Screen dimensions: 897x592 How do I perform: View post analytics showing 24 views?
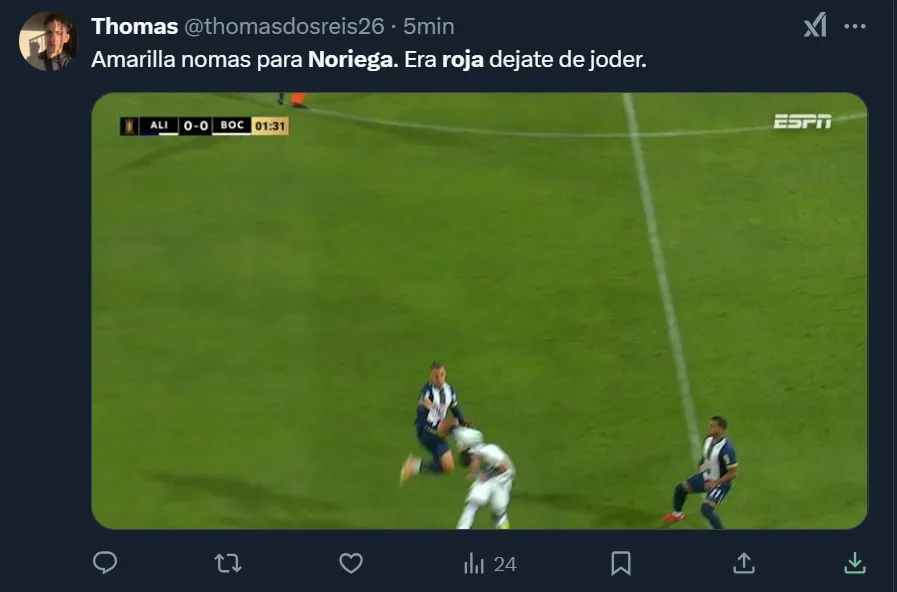pos(489,564)
